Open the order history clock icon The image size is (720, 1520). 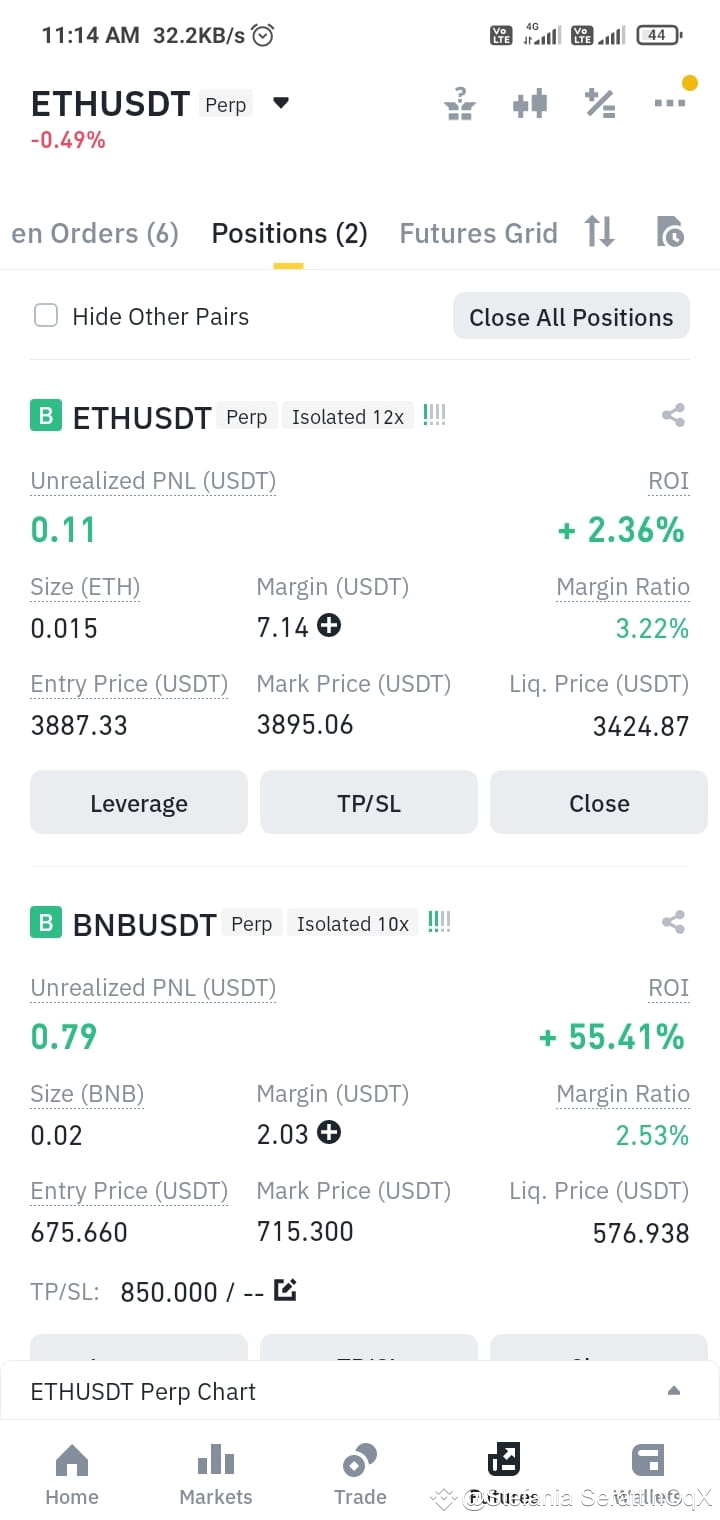coord(670,232)
